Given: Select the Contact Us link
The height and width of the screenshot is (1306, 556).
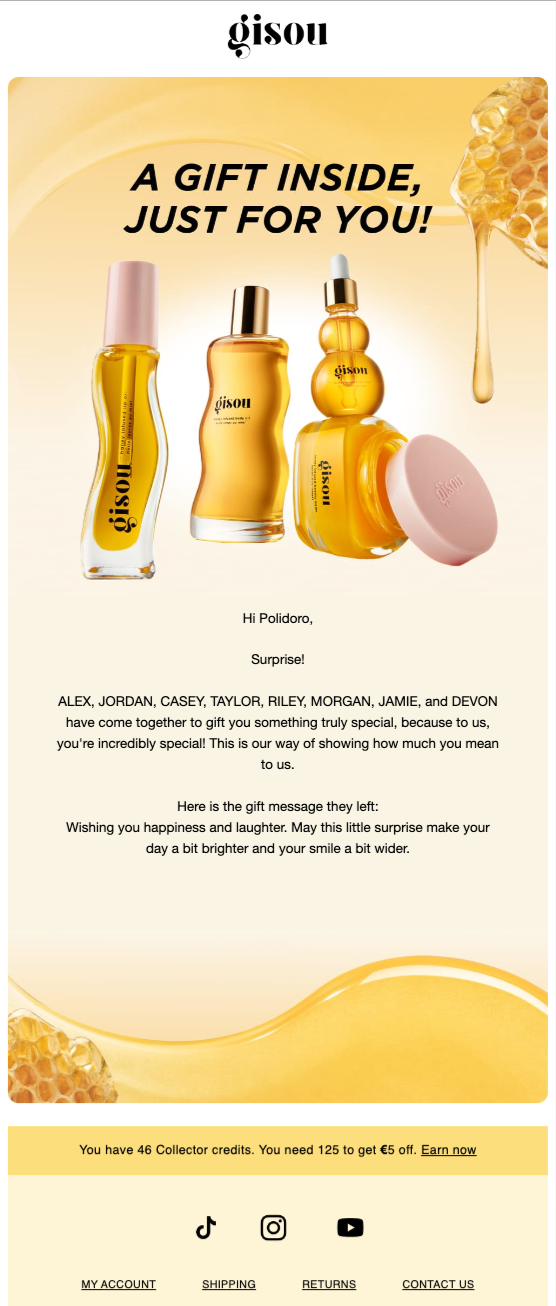Looking at the screenshot, I should (x=438, y=1284).
